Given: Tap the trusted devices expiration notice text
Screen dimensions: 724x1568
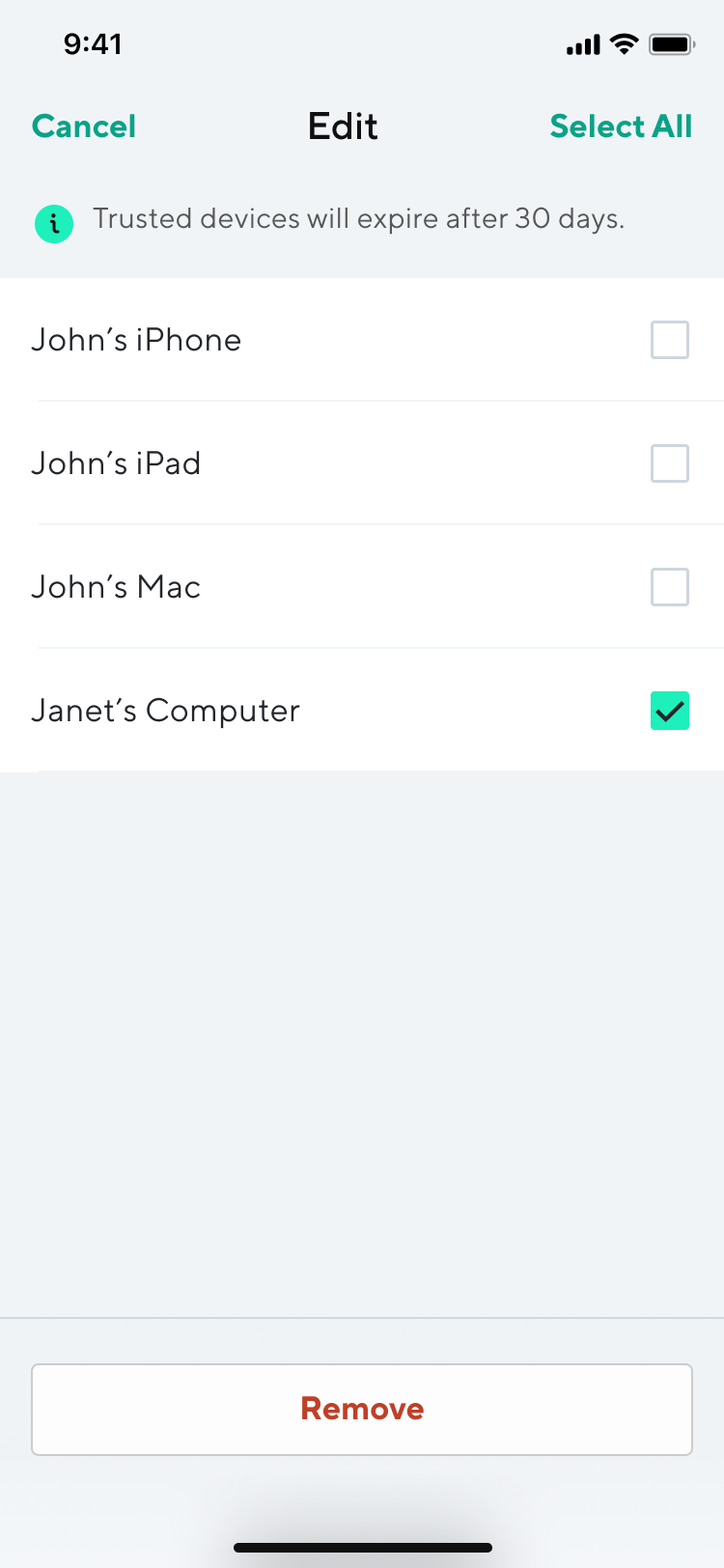Looking at the screenshot, I should (359, 219).
